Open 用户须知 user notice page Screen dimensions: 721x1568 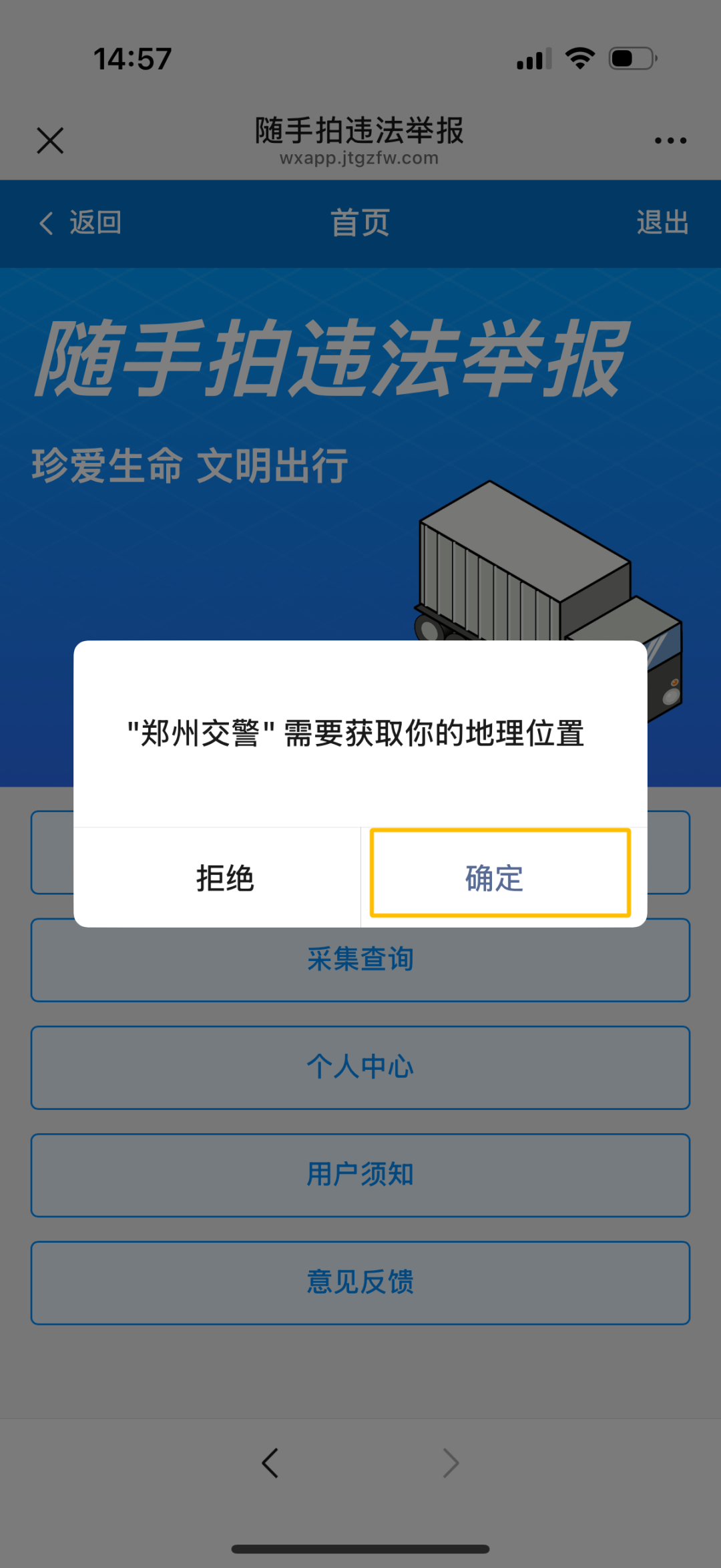click(360, 1175)
